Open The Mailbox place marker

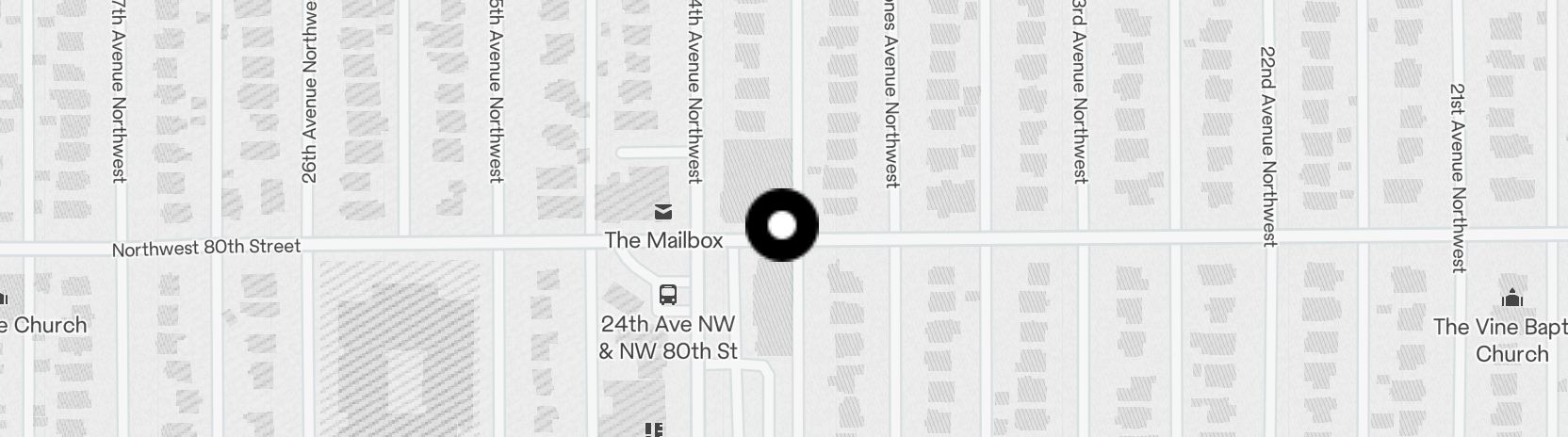tap(664, 213)
